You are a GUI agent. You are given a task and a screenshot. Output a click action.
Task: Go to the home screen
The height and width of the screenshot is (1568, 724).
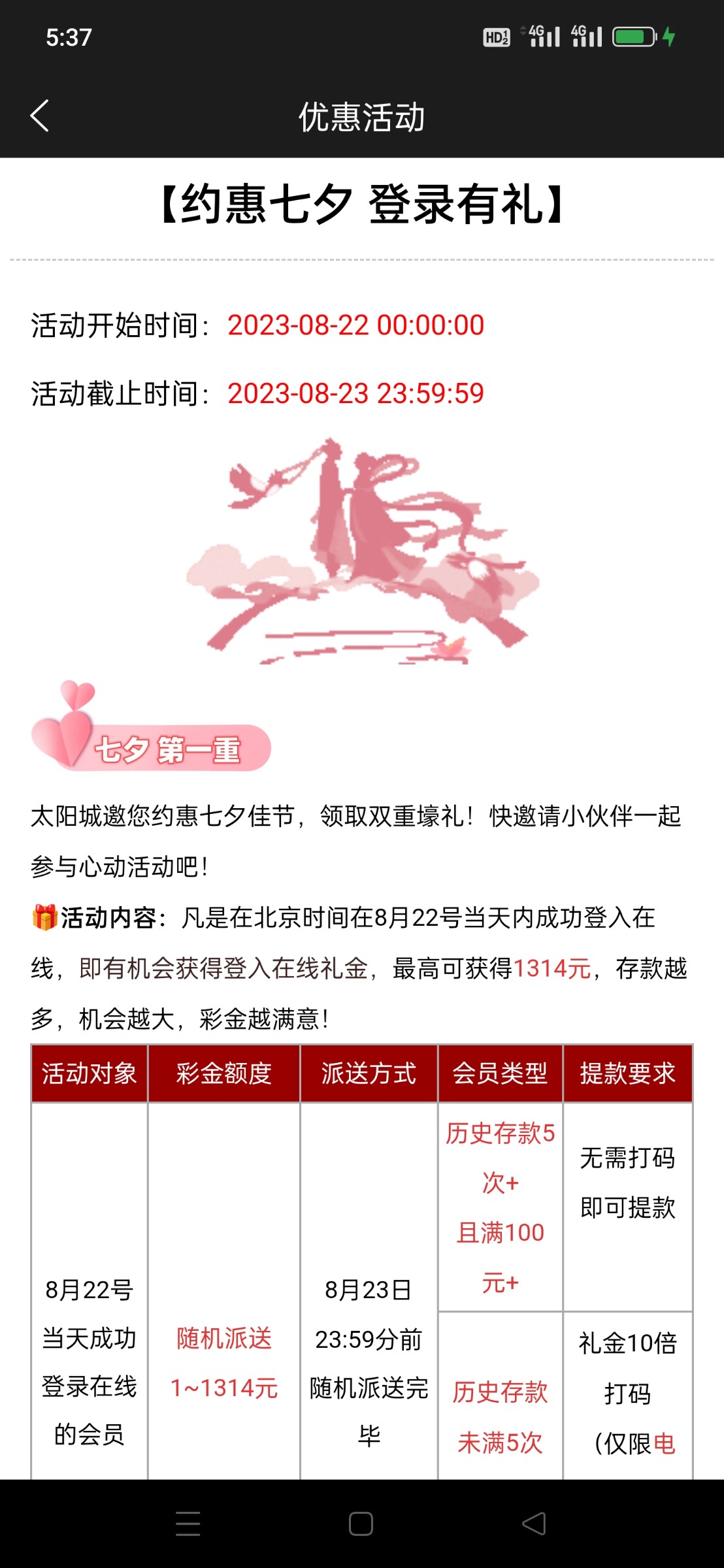(x=361, y=1524)
